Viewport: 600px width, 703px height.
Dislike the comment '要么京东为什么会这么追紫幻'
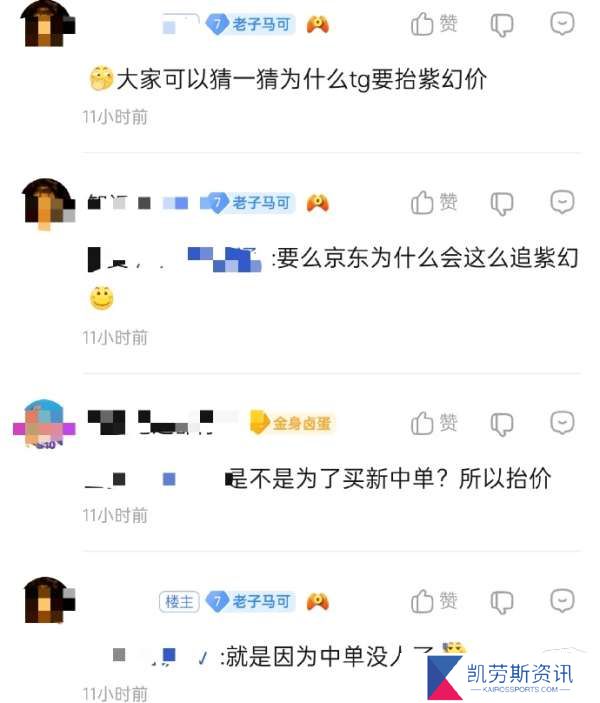[502, 203]
